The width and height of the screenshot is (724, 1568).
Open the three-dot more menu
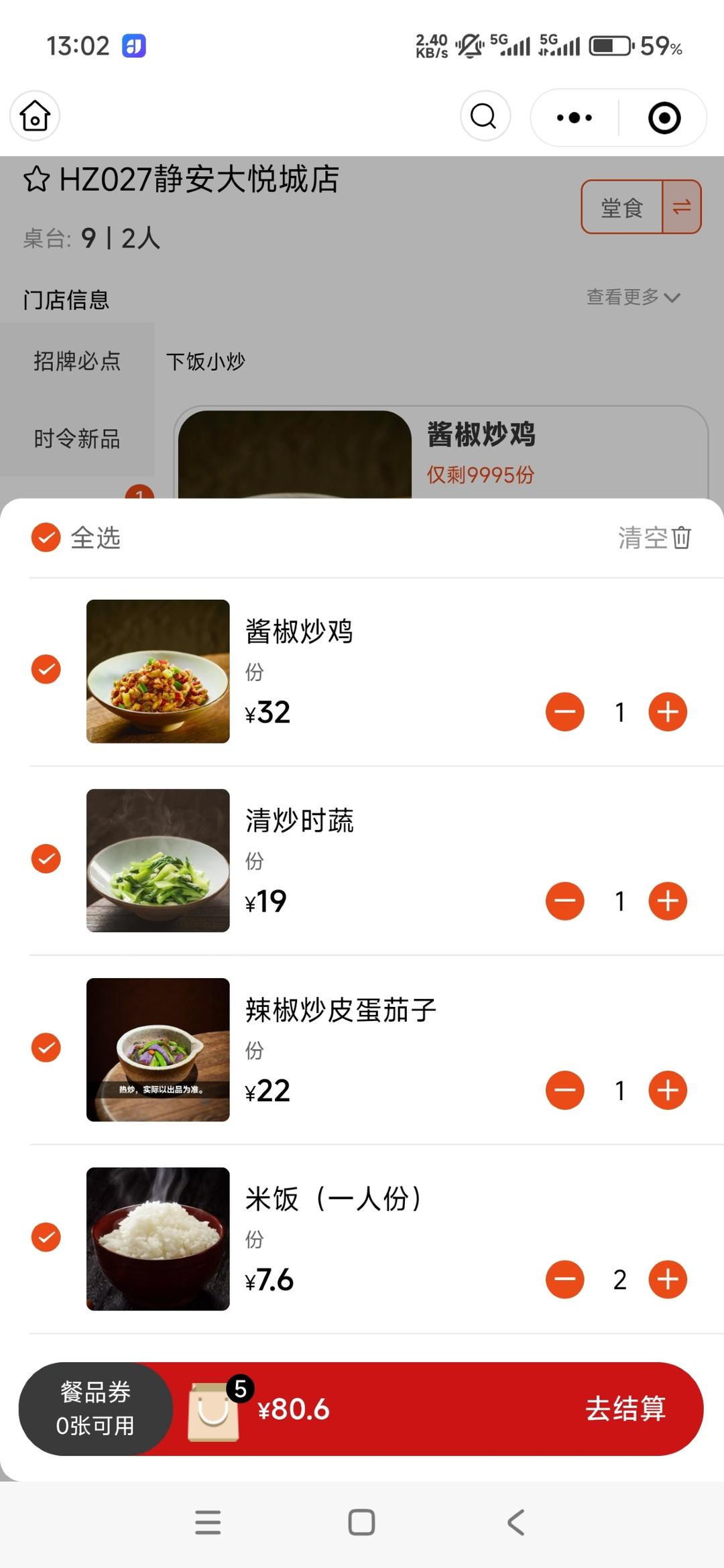tap(575, 118)
